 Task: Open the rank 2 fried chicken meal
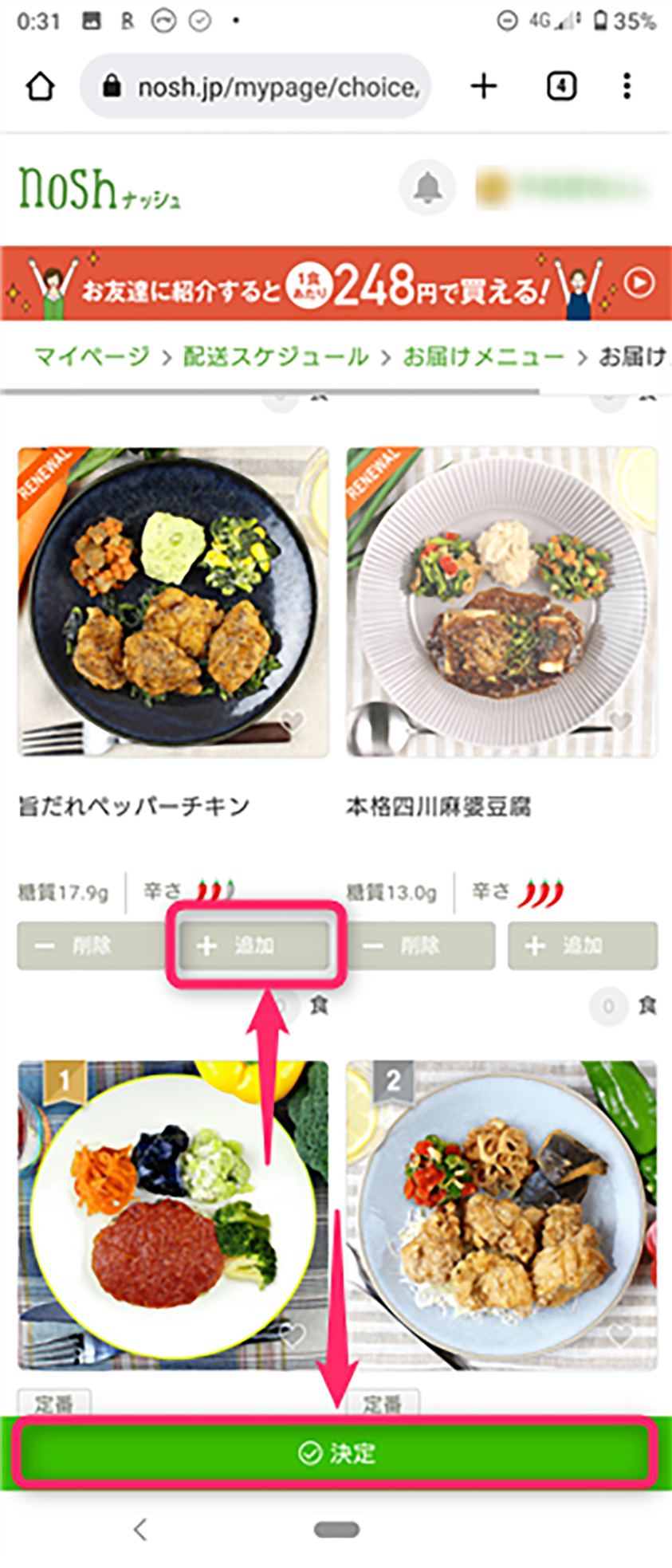click(x=501, y=1216)
